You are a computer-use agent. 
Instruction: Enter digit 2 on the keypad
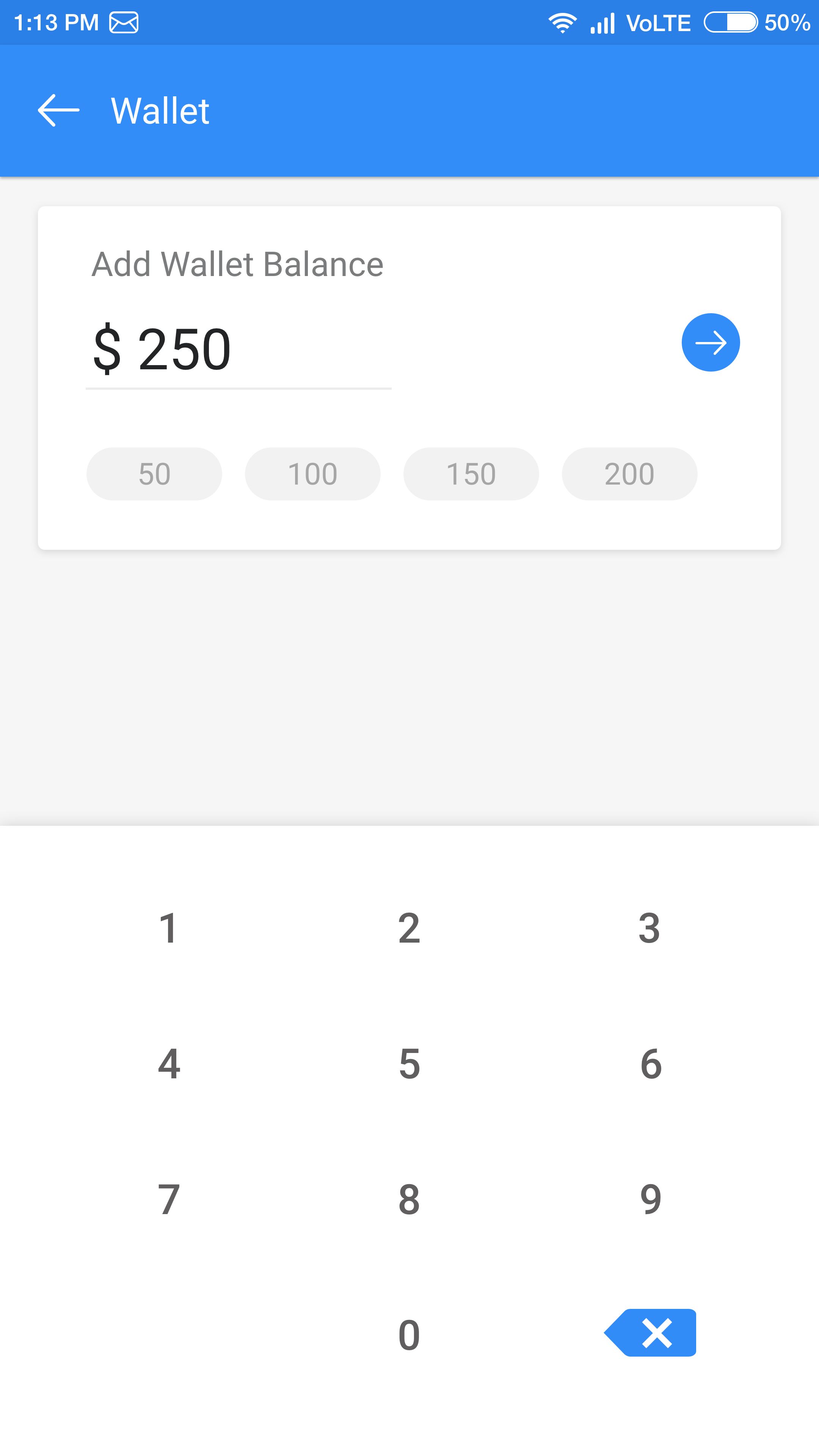[409, 928]
